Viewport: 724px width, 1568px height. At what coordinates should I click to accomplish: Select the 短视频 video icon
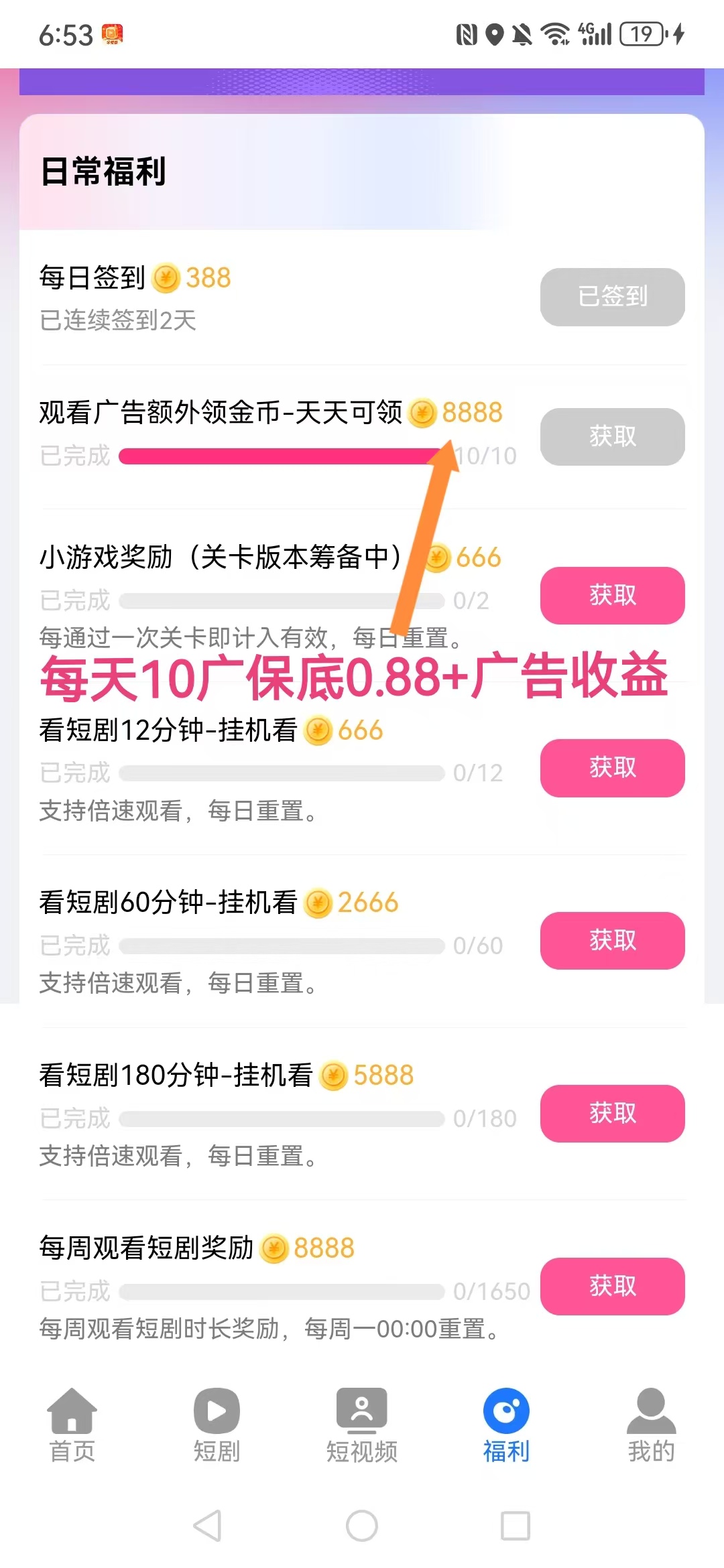pos(361,1411)
